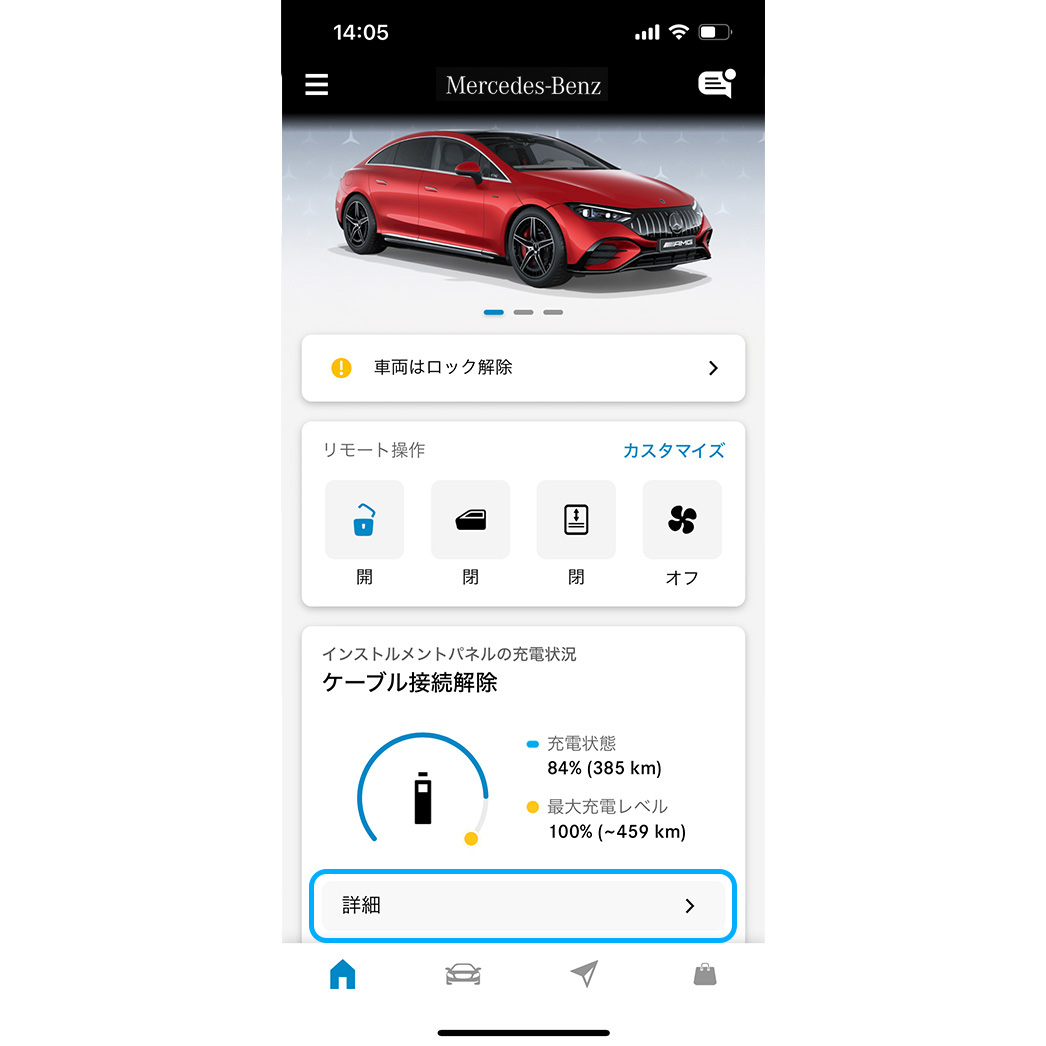
Task: Tap the カスタマイズ link
Action: 673,451
